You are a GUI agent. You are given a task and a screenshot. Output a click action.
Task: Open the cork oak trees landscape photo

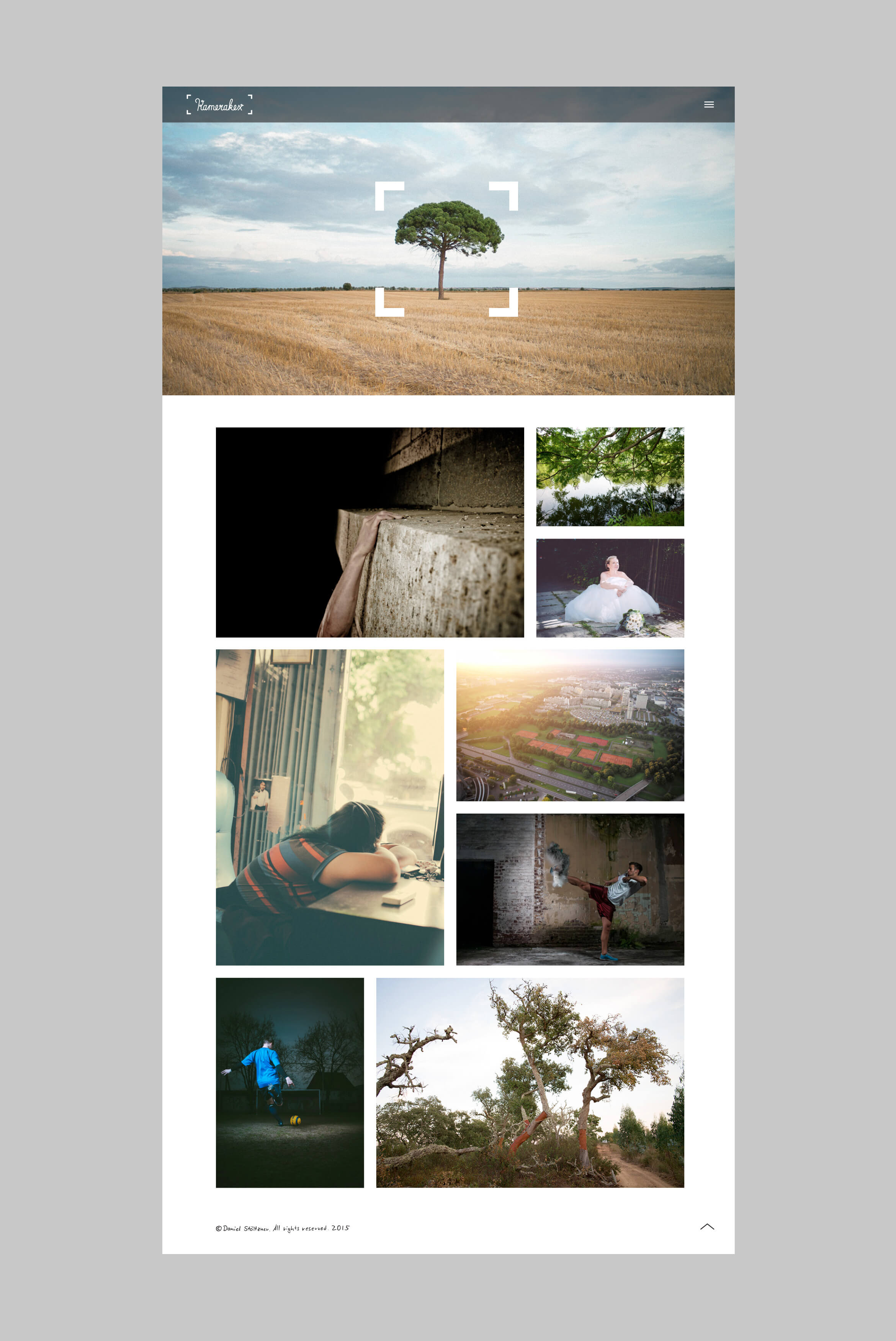pos(530,1082)
